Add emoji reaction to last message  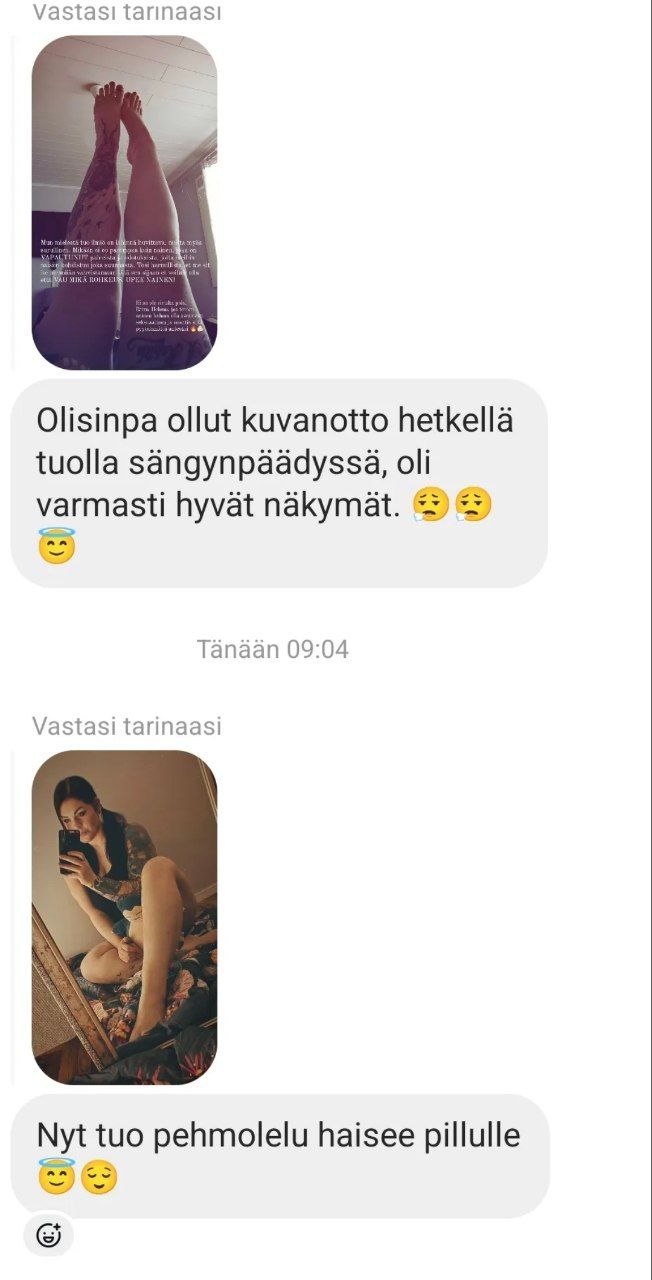48,1235
